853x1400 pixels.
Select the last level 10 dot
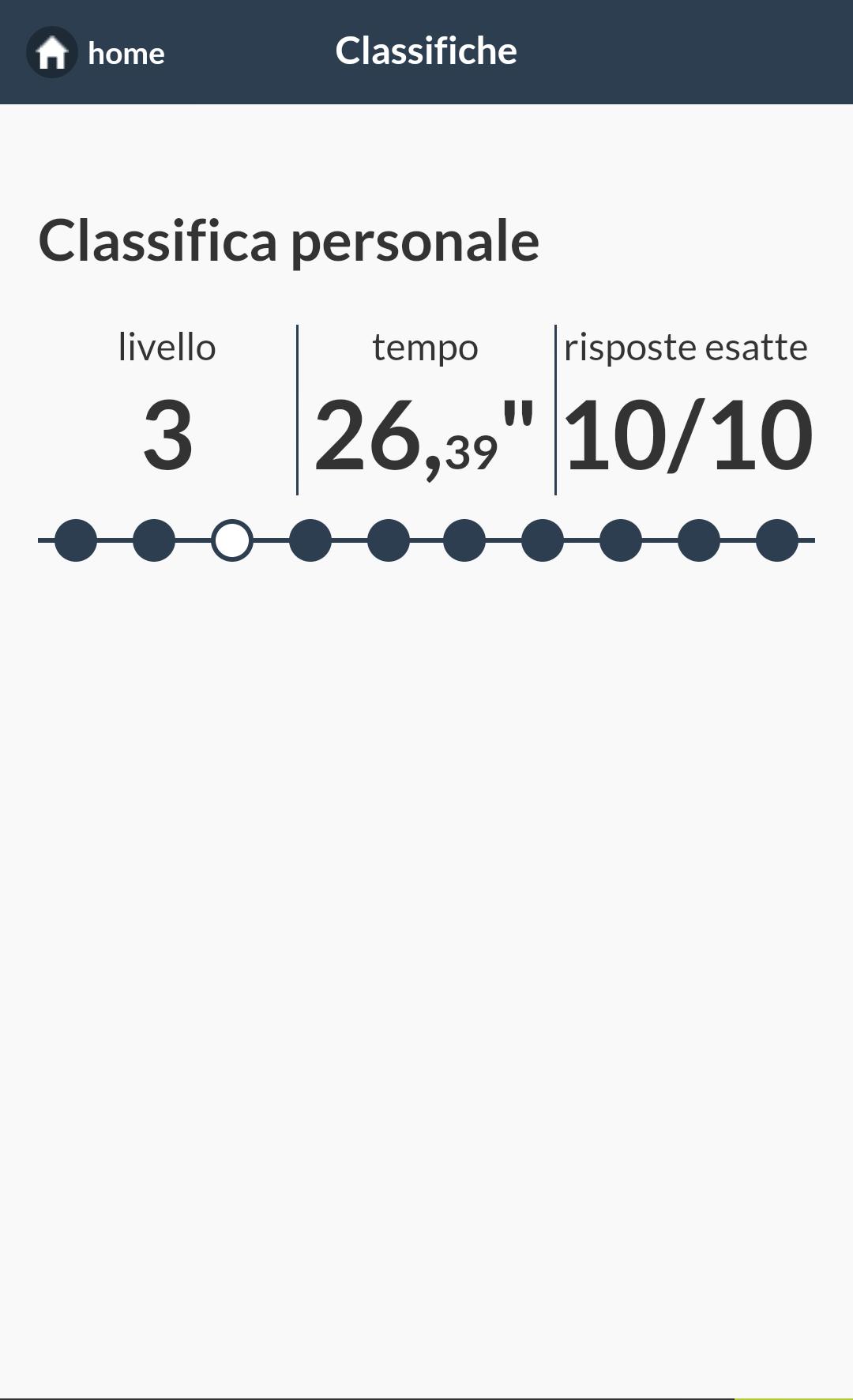(x=777, y=540)
